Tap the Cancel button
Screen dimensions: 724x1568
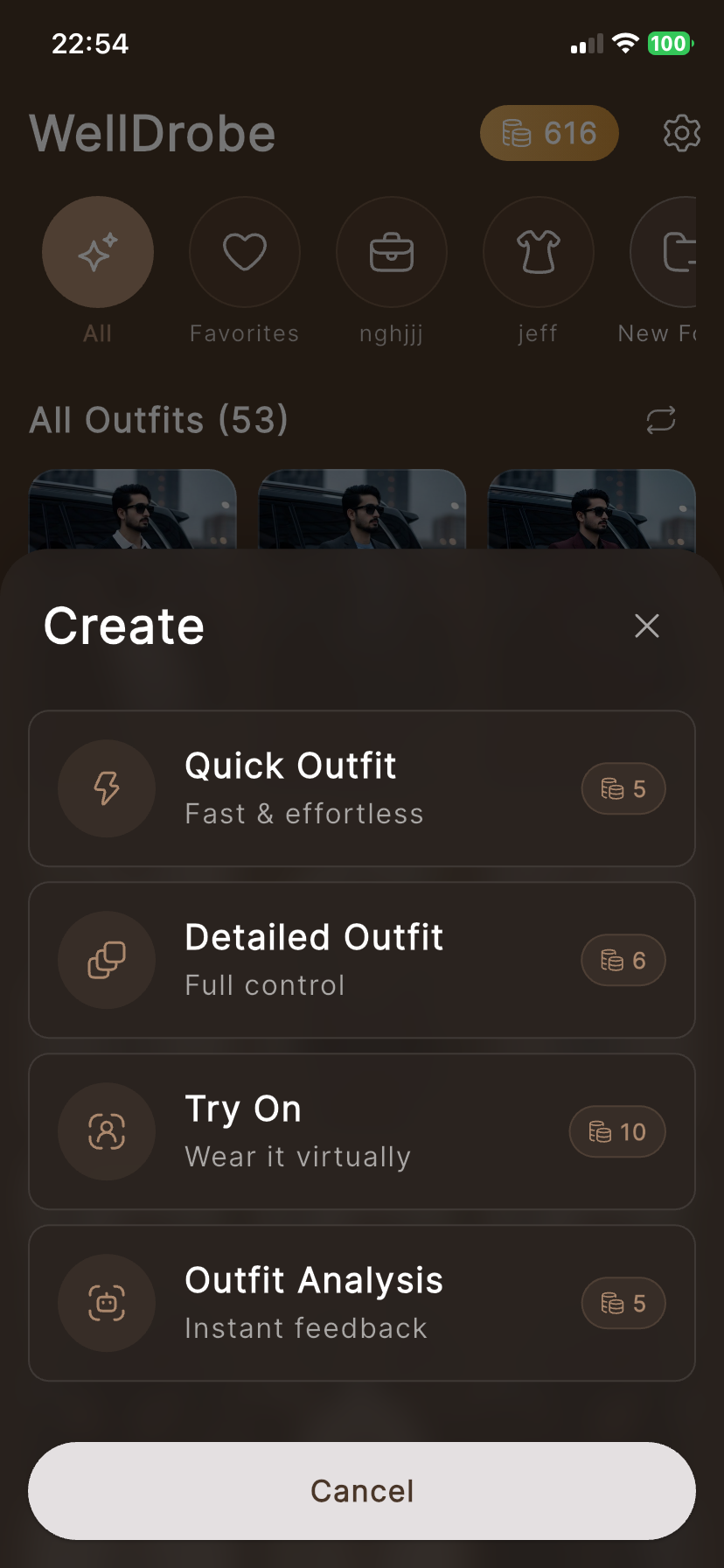(x=362, y=1491)
